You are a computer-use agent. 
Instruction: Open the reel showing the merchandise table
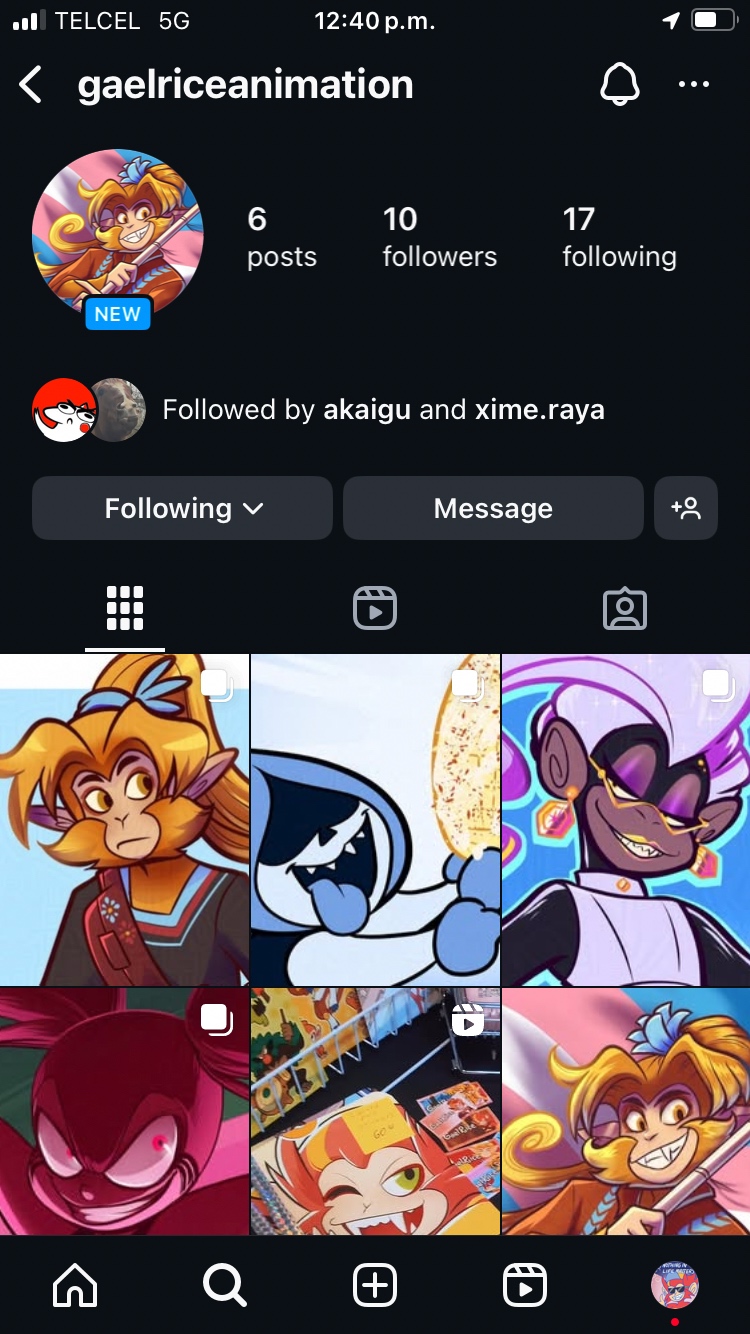pyautogui.click(x=375, y=1110)
